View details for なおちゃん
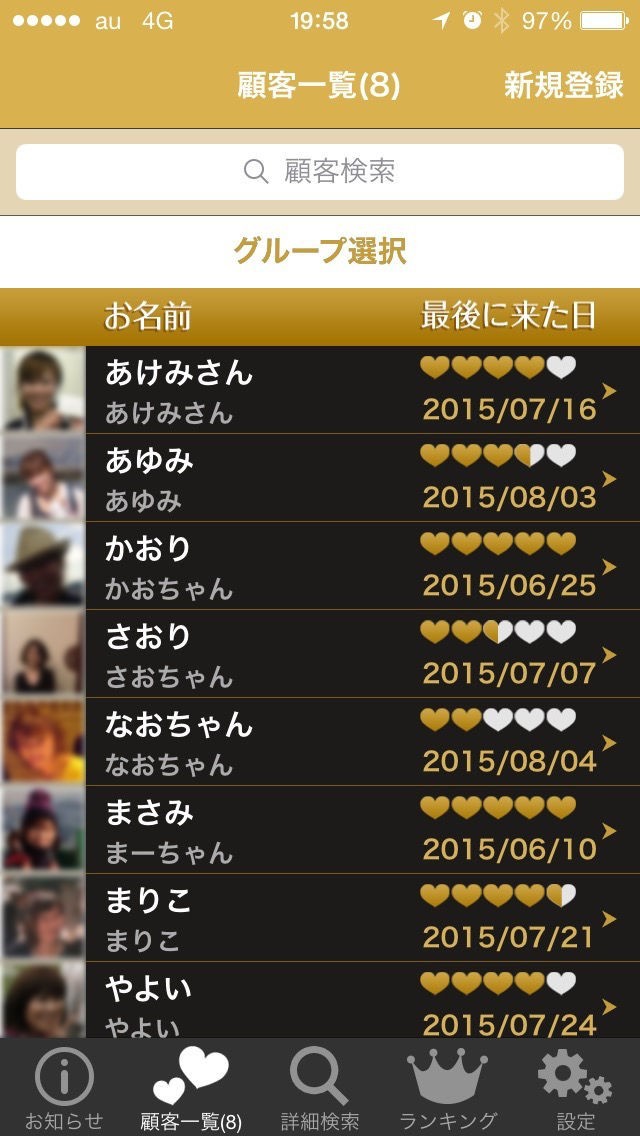 [x=320, y=742]
